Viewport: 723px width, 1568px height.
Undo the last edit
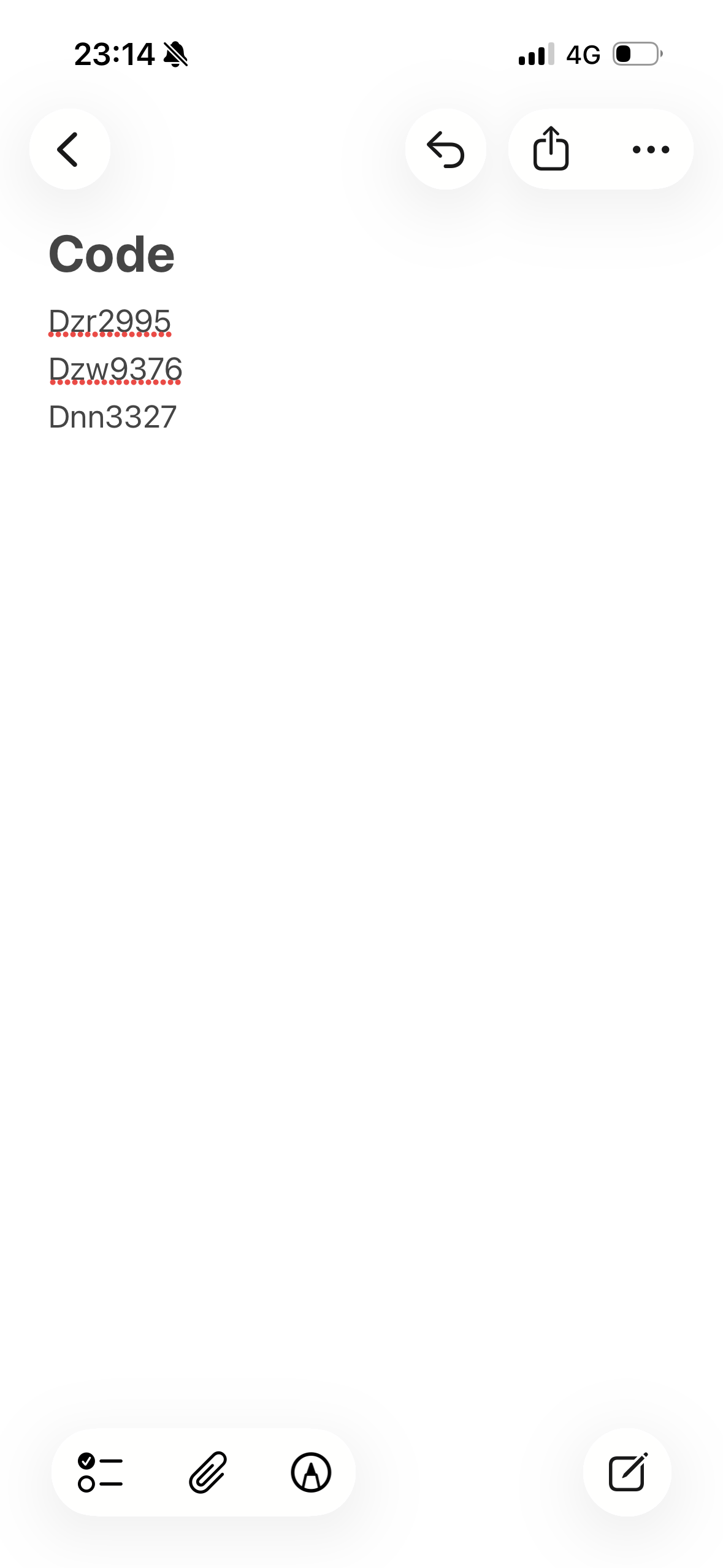click(446, 149)
